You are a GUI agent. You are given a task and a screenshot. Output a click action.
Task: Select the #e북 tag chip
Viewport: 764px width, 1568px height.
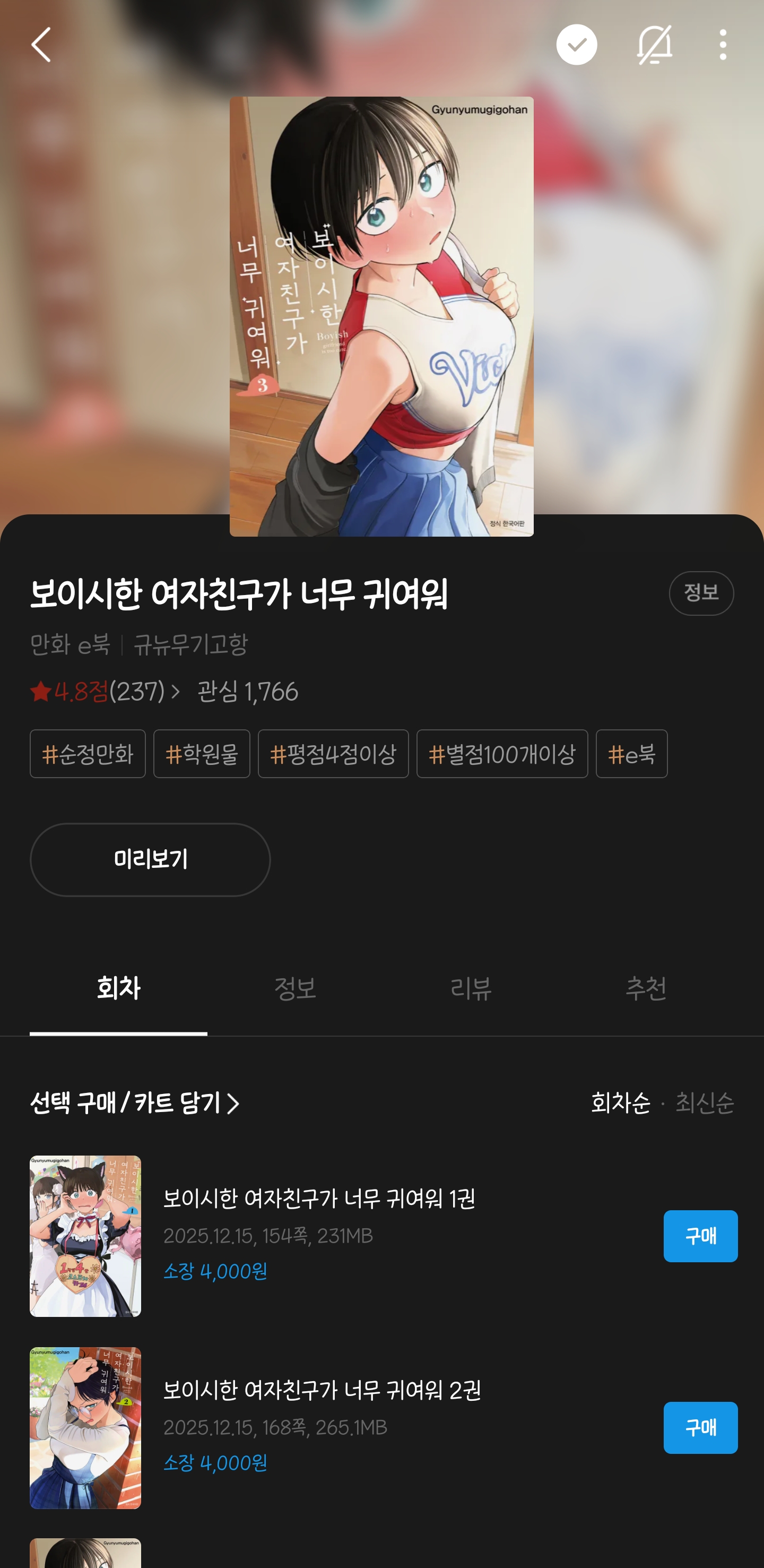(x=631, y=754)
